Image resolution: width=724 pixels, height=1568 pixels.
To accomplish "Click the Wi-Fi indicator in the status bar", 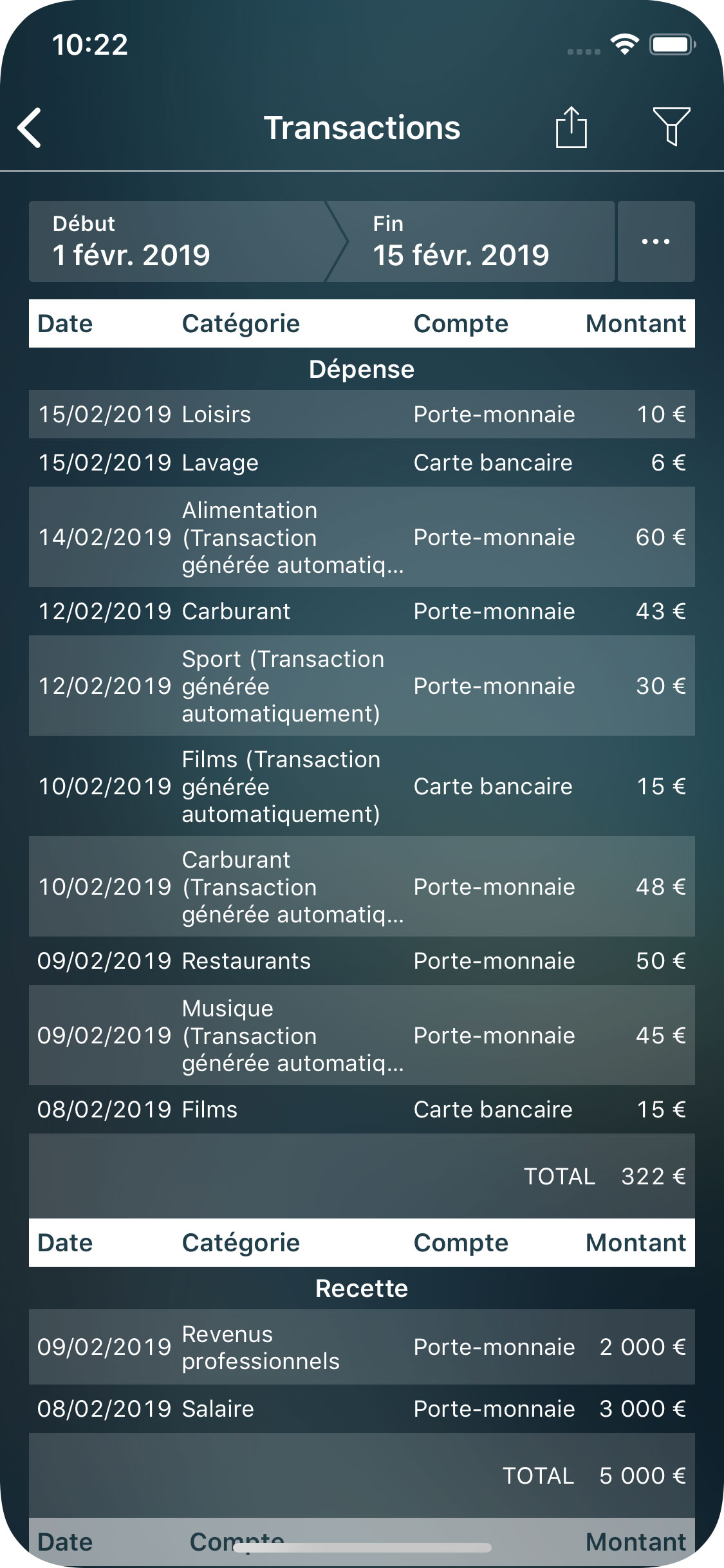I will (622, 45).
